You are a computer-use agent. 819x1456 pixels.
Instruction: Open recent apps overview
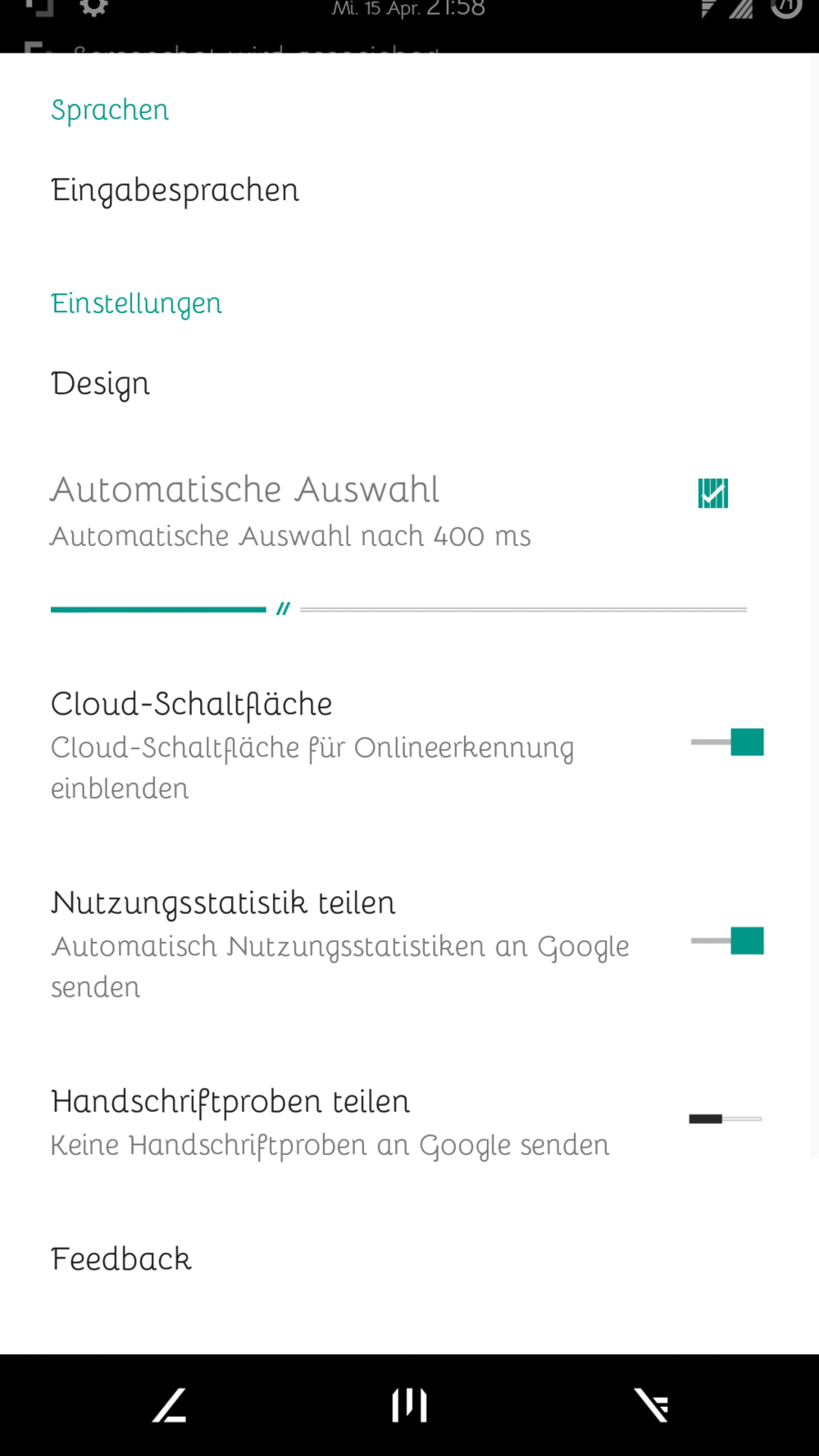pos(652,1405)
